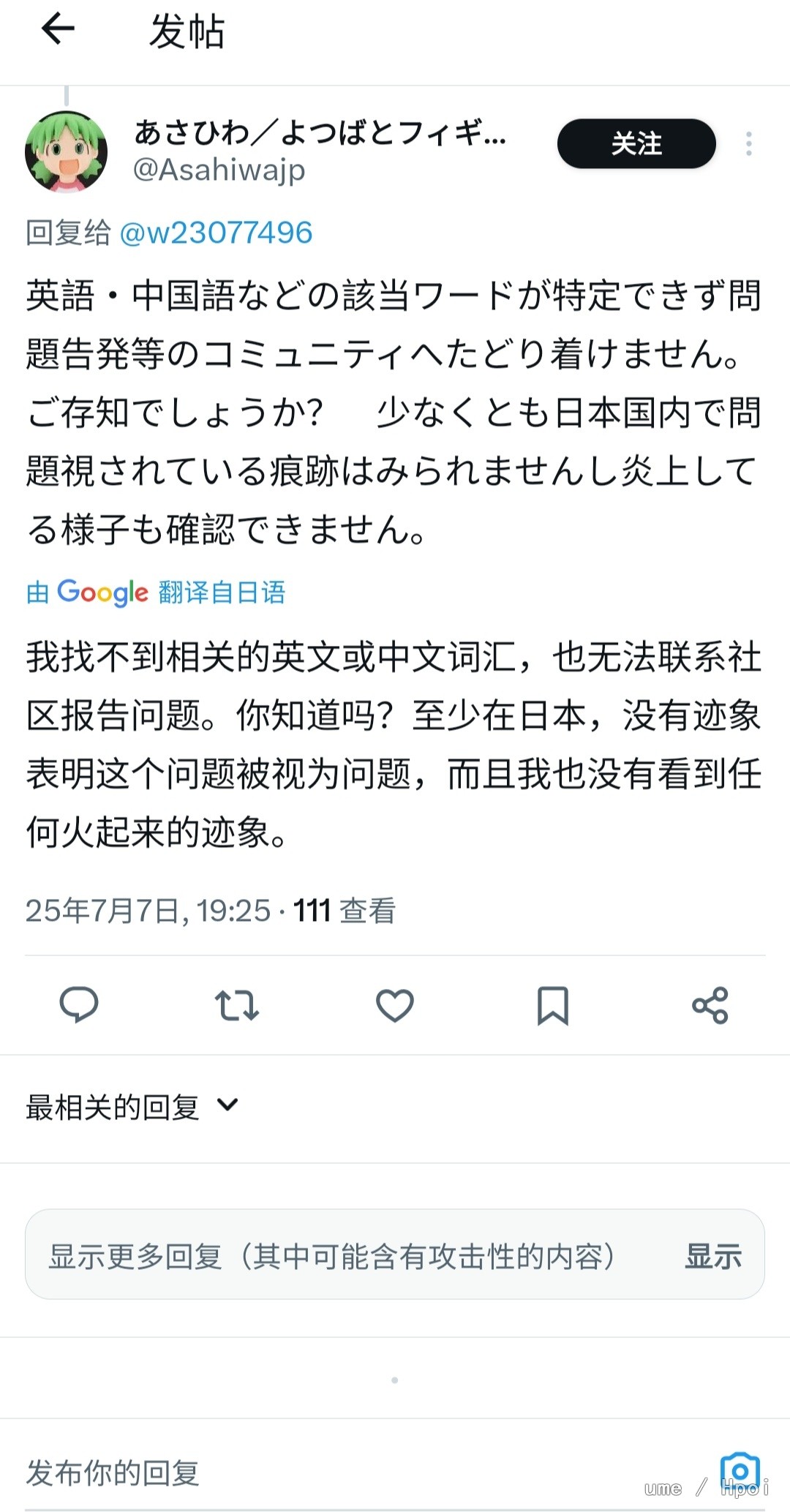Follow the Asahiwajp account
This screenshot has height=1512, width=790.
[x=636, y=143]
